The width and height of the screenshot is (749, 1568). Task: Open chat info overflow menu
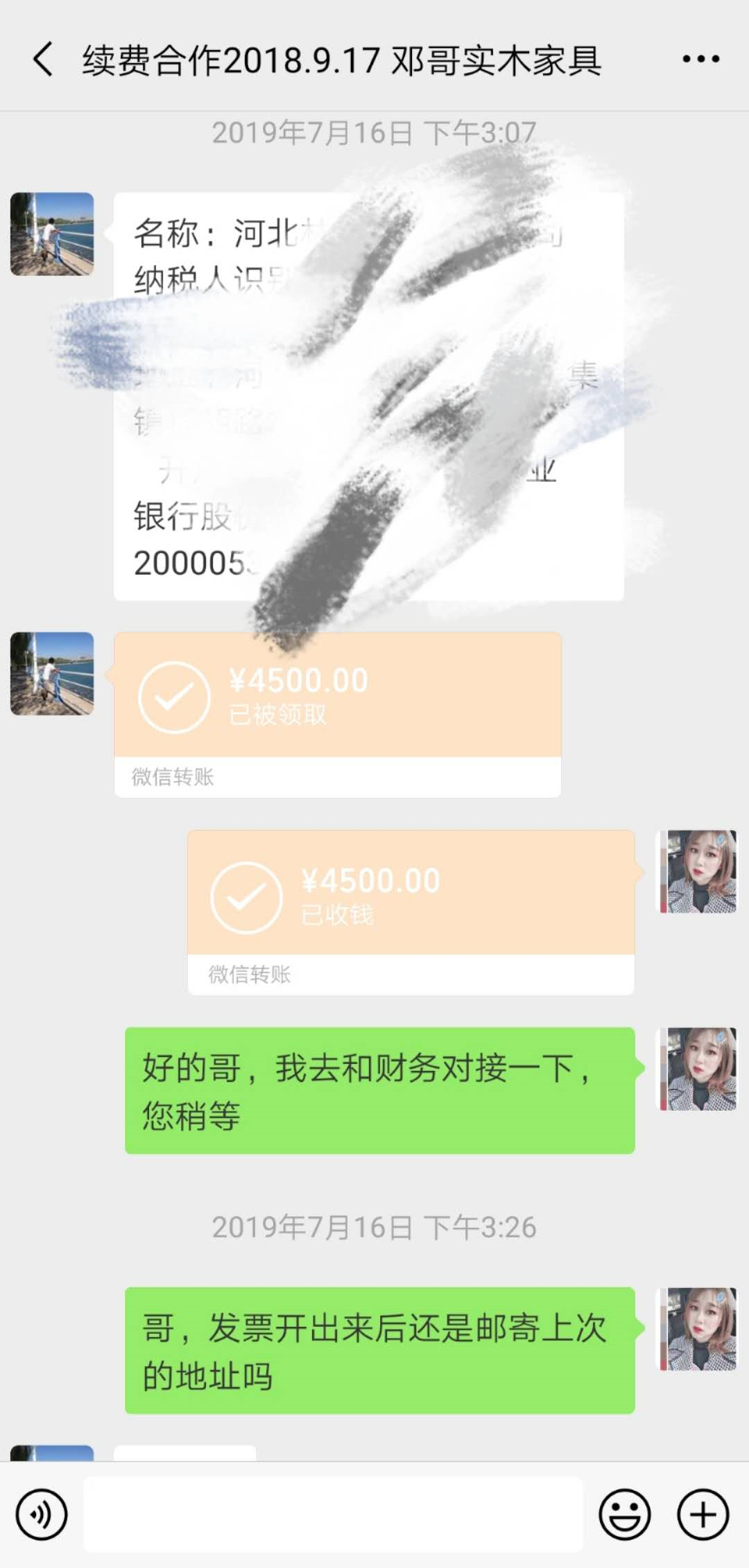click(x=700, y=60)
